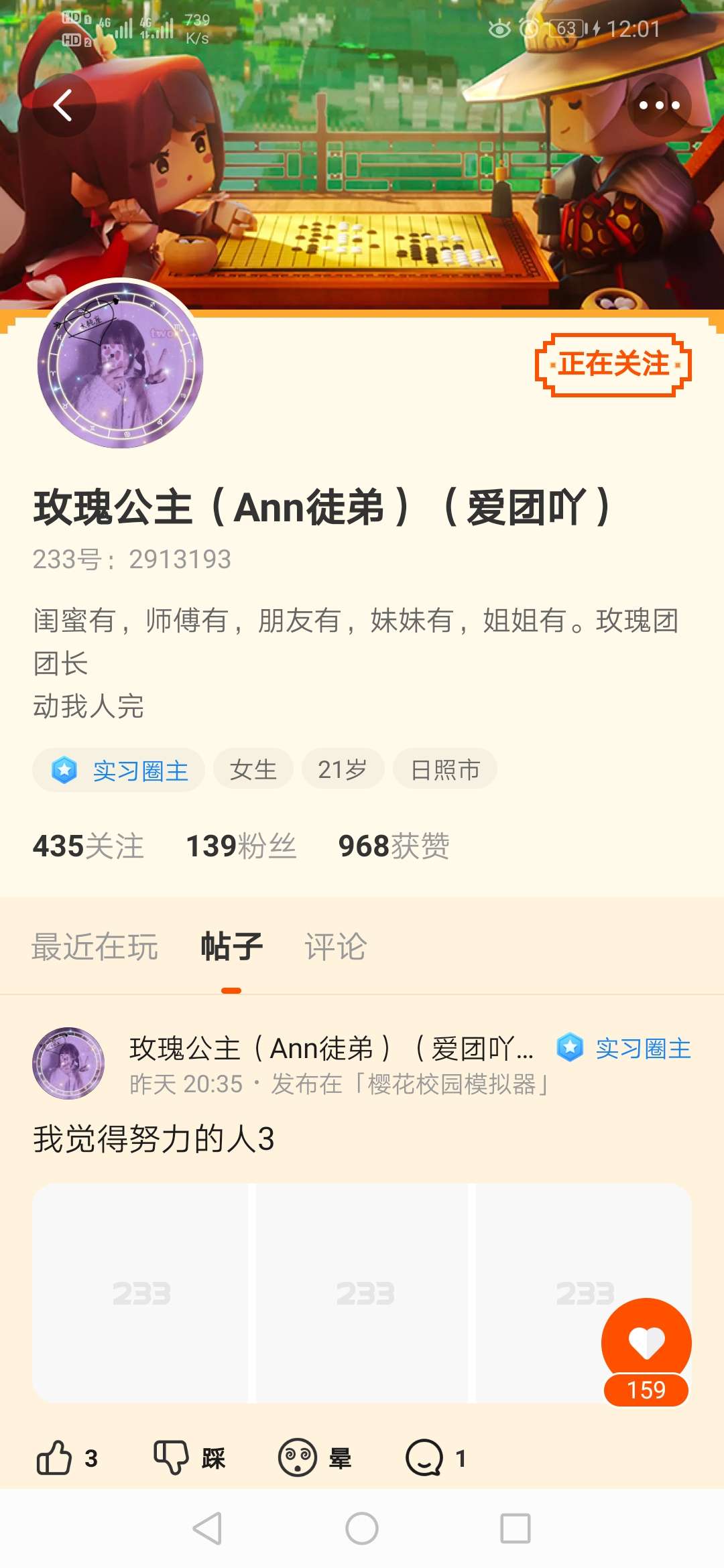Go back using the top-left arrow
This screenshot has height=1568, width=724.
coord(64,105)
